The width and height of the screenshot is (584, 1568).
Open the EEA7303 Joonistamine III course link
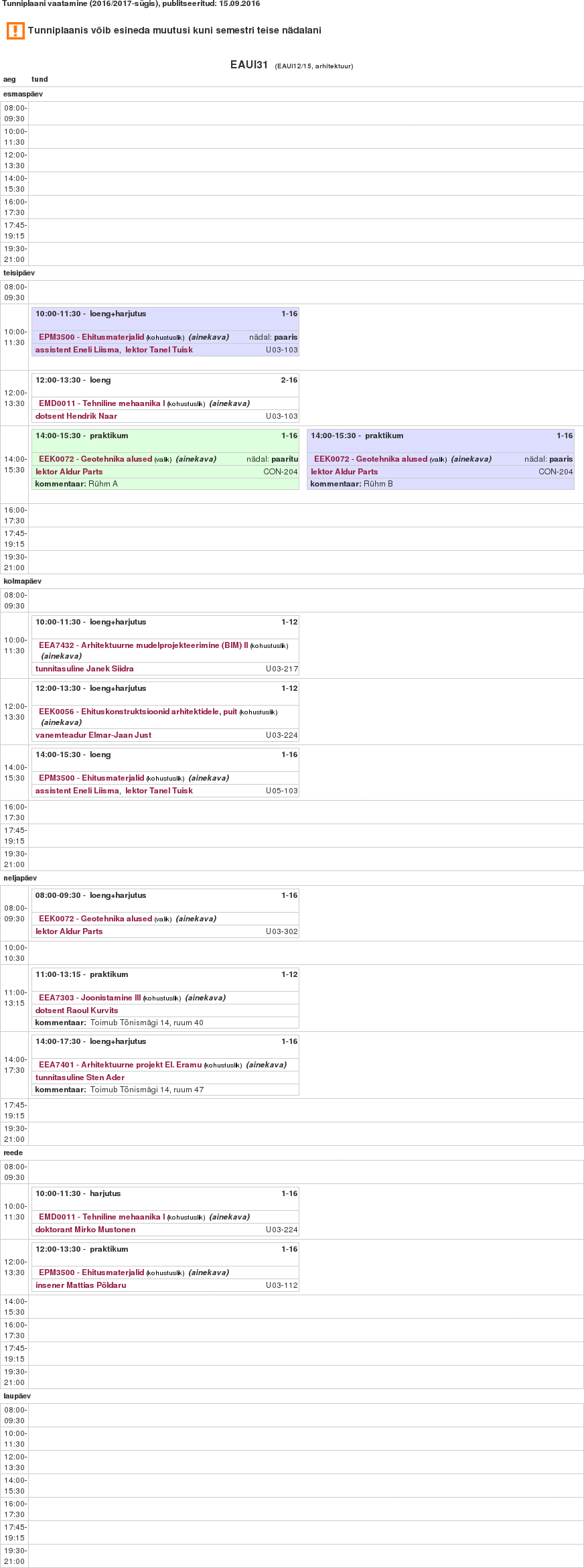pyautogui.click(x=90, y=998)
